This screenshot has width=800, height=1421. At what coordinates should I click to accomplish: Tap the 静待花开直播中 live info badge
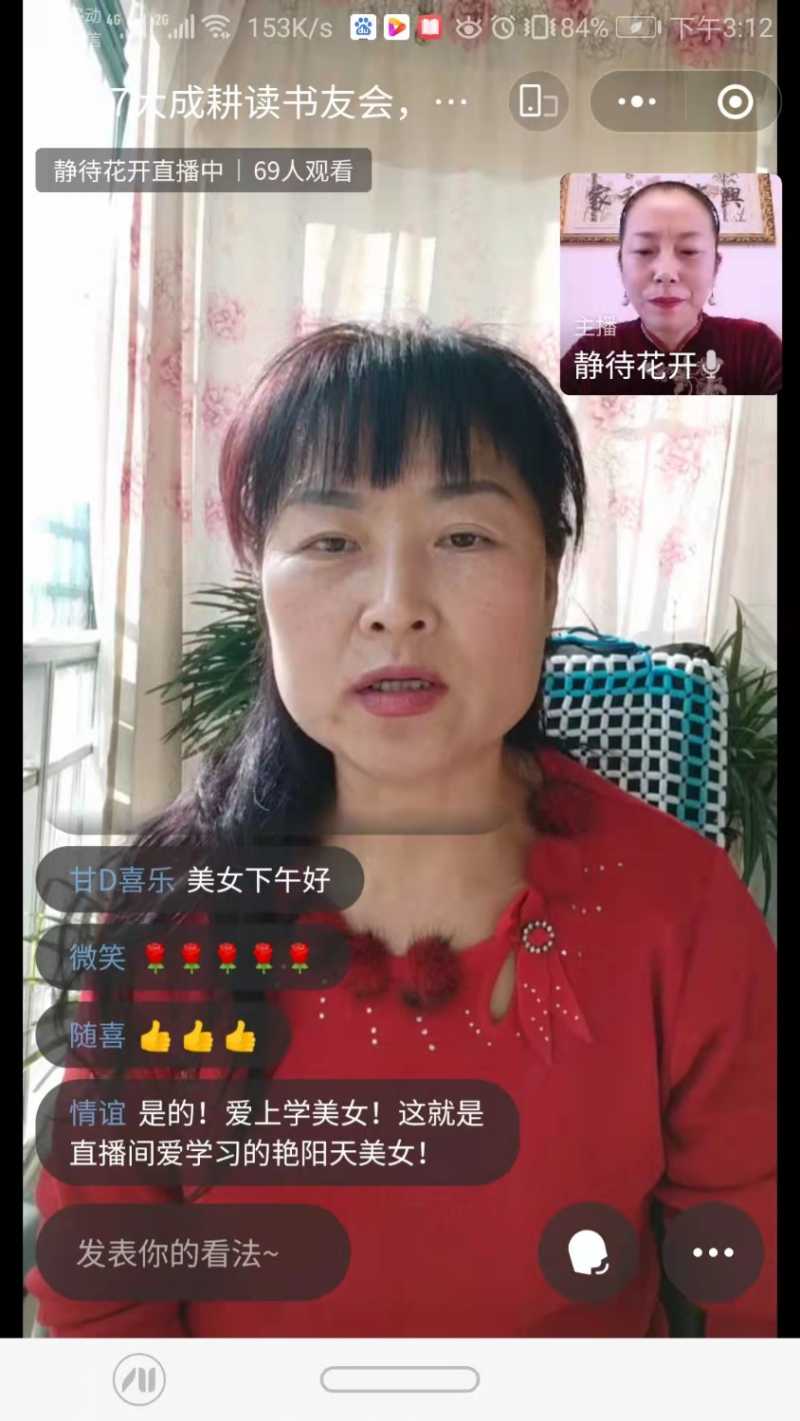203,171
